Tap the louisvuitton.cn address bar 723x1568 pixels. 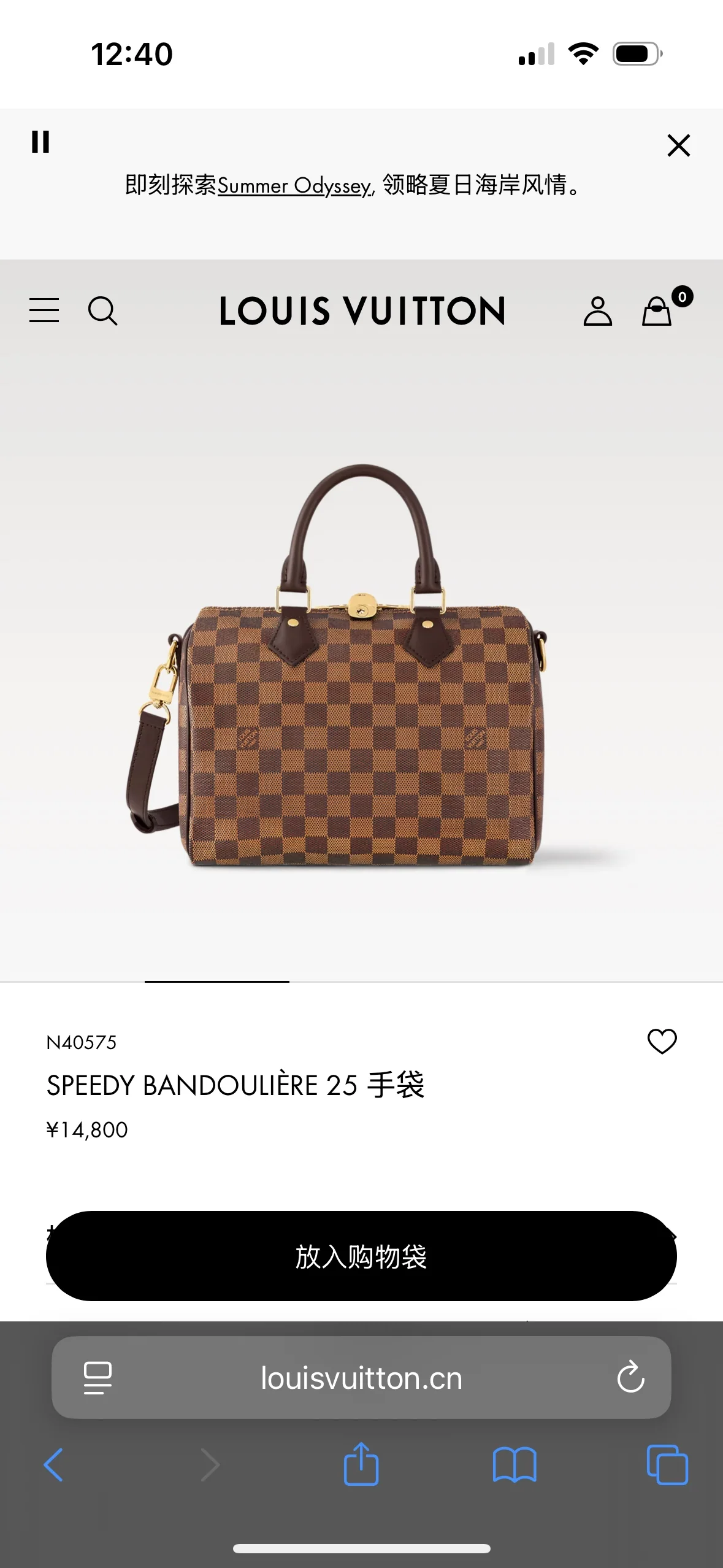click(x=361, y=1378)
